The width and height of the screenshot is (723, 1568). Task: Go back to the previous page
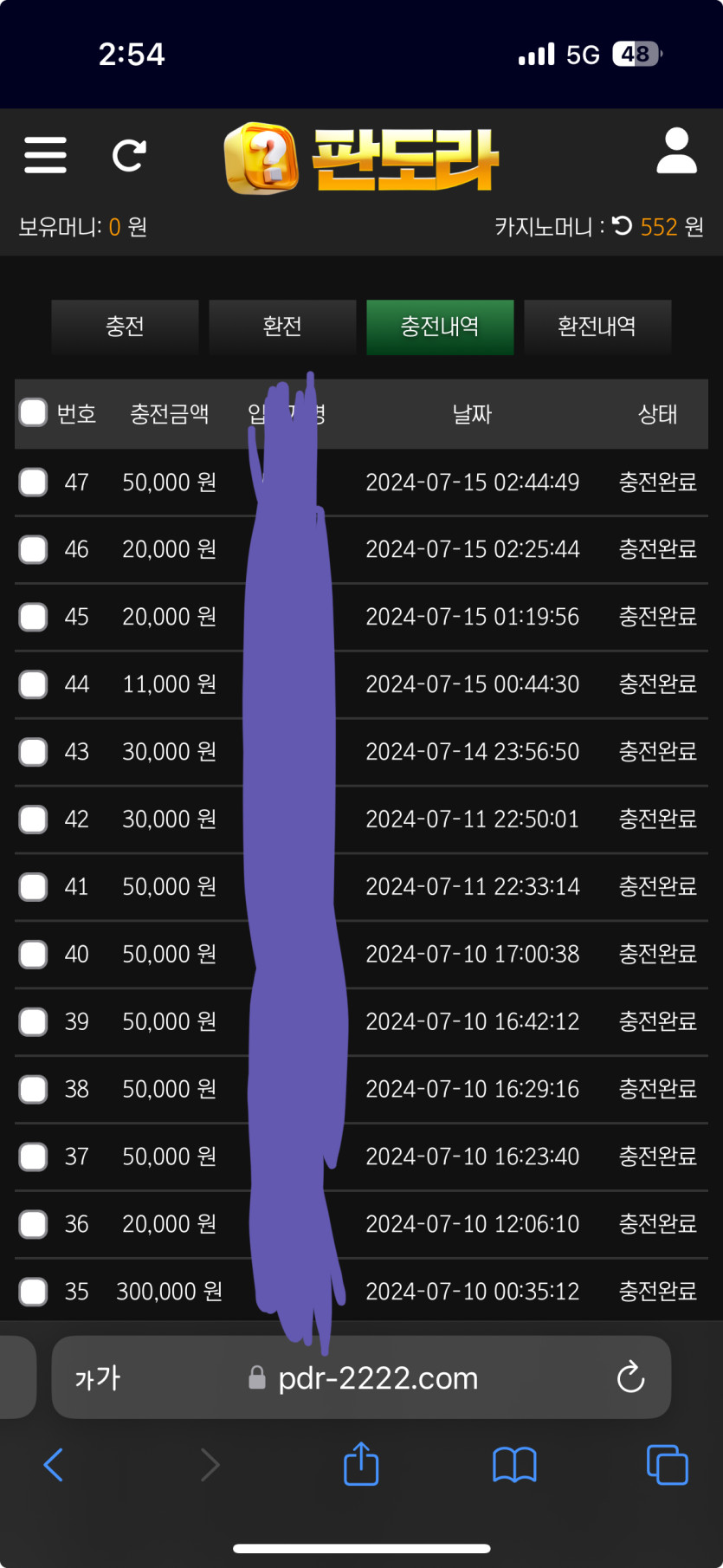pyautogui.click(x=53, y=1465)
